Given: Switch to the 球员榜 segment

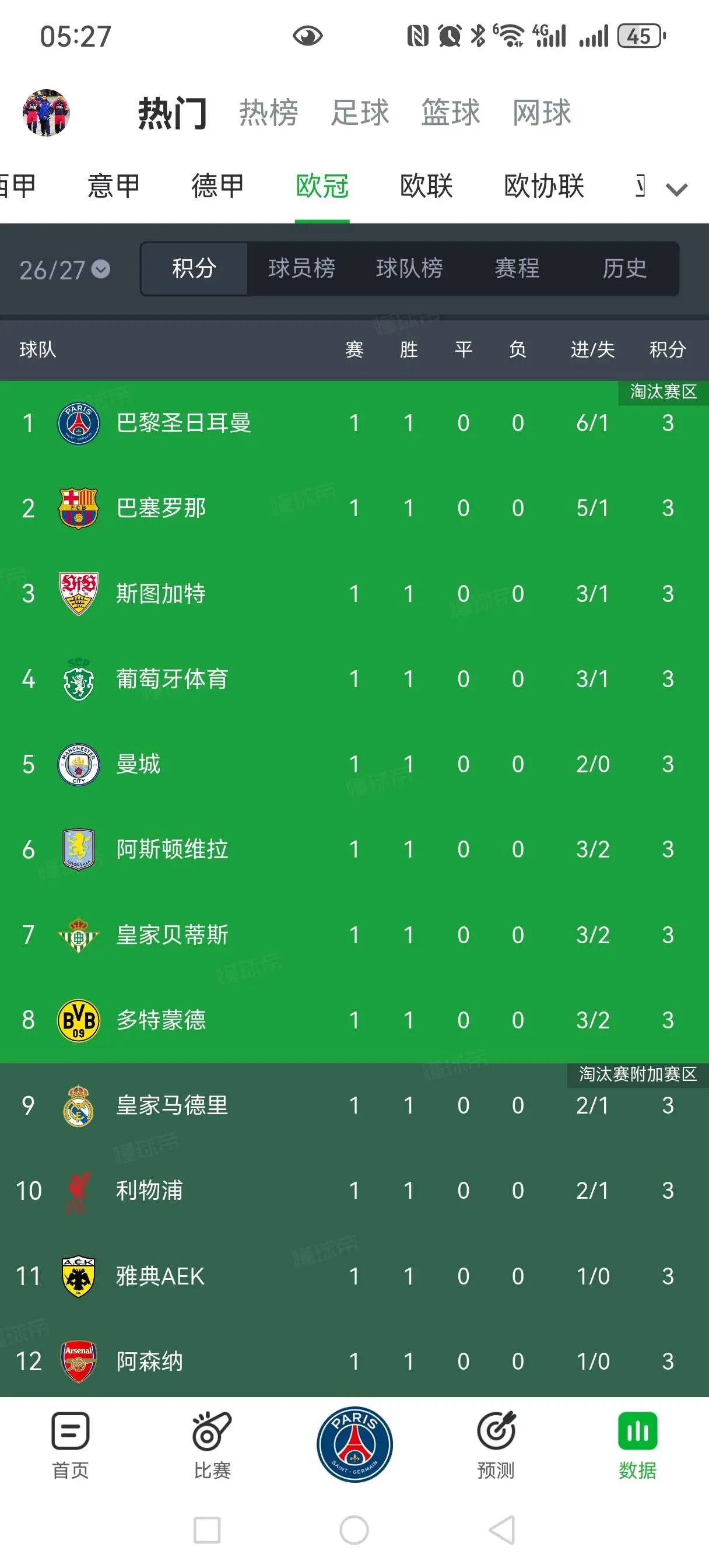Looking at the screenshot, I should click(302, 268).
